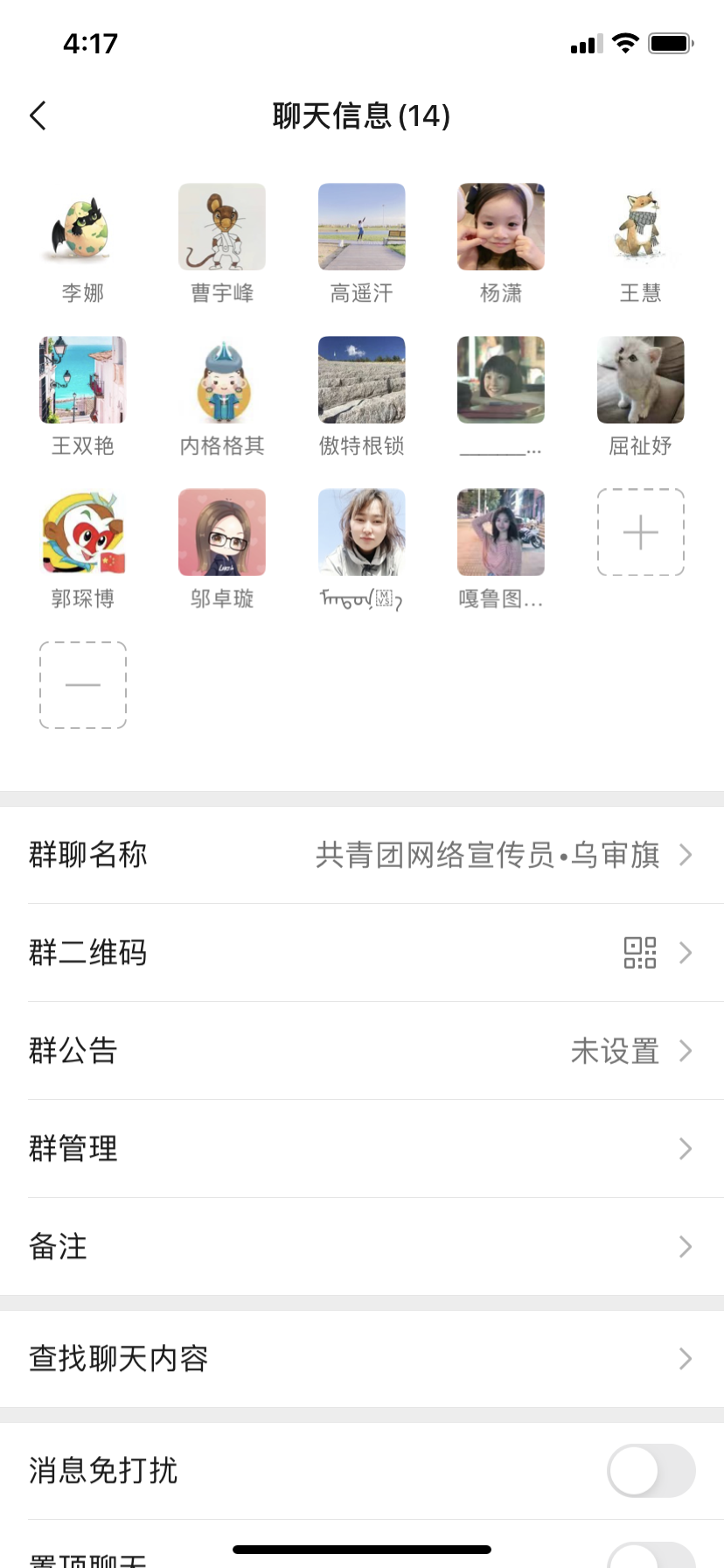Viewport: 724px width, 1568px height.
Task: Open 邬卓璇's profile
Action: tap(222, 532)
